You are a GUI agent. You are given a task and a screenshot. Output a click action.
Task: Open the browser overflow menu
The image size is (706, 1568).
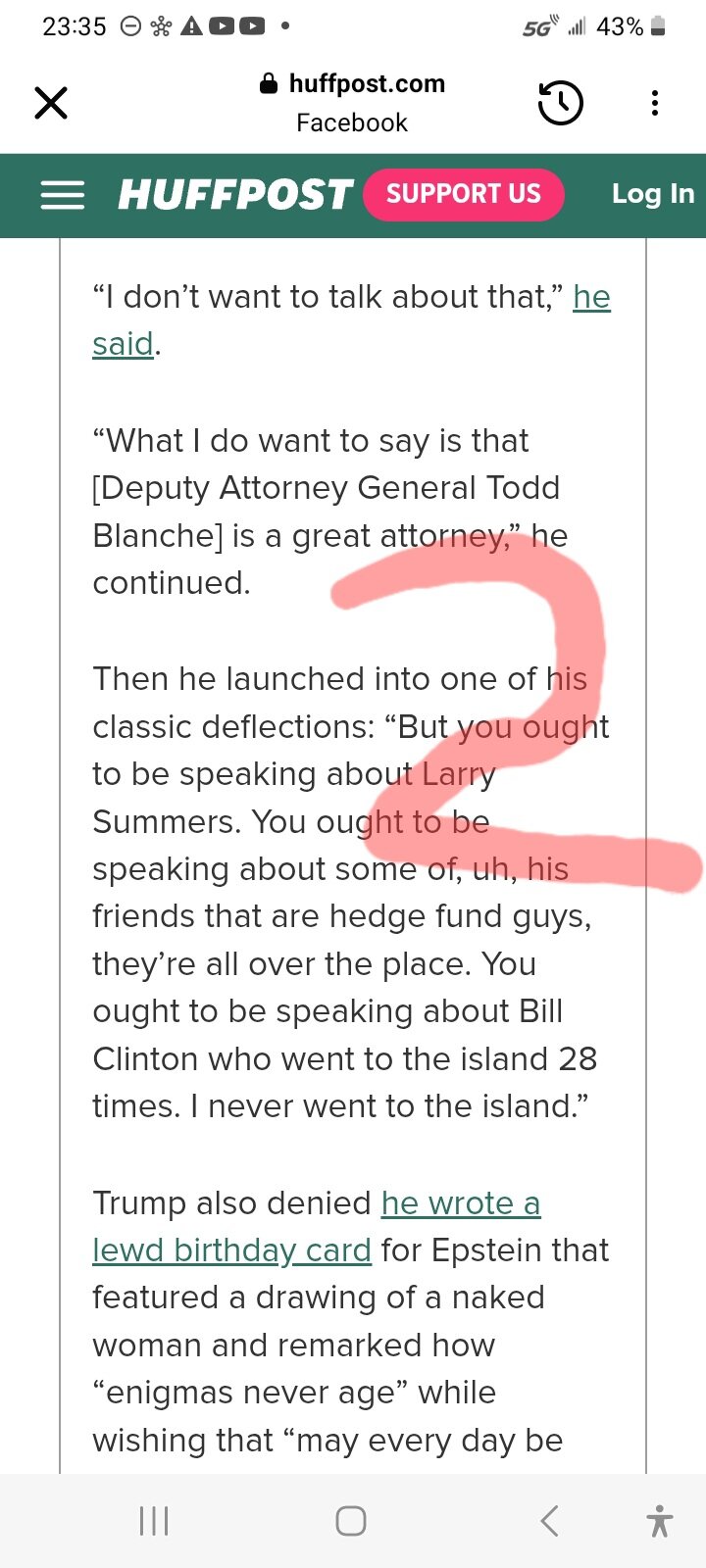pyautogui.click(x=655, y=103)
